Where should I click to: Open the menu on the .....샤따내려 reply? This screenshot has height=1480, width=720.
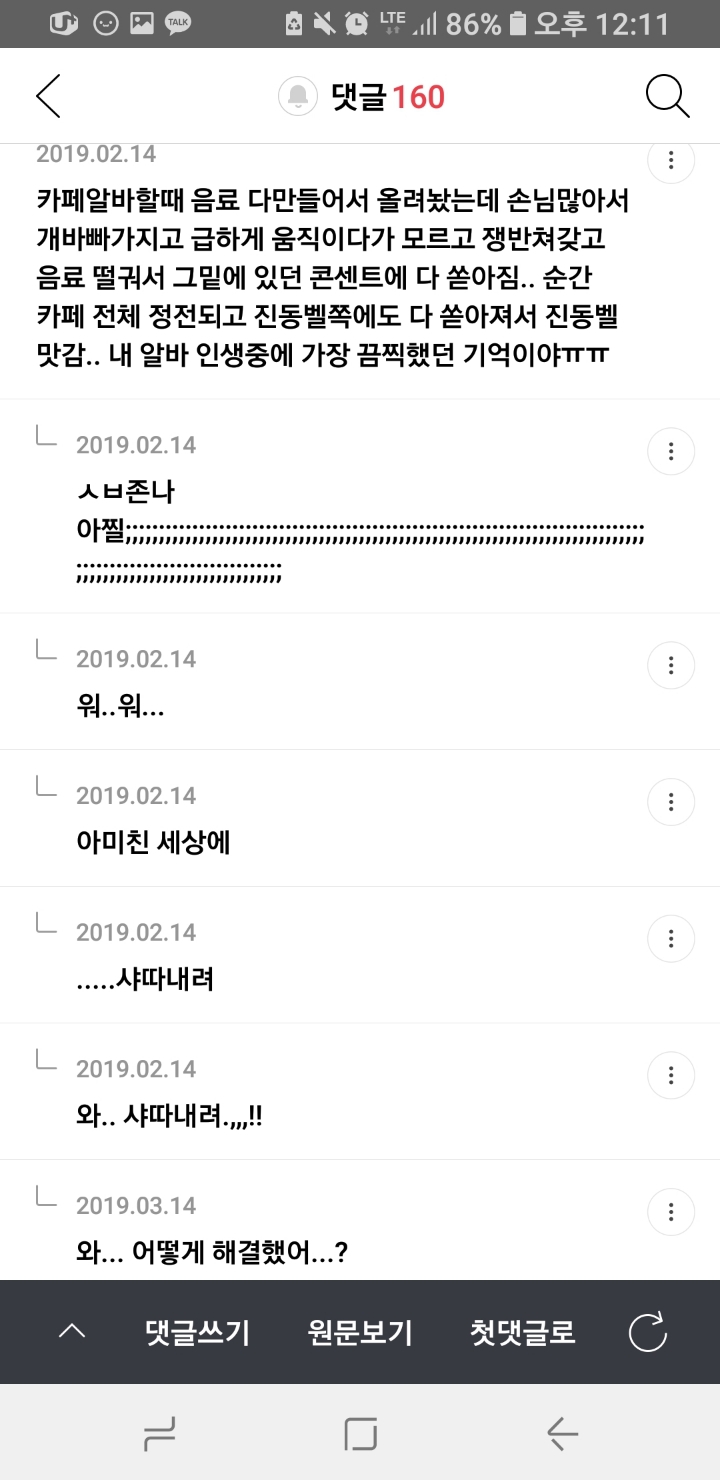click(x=671, y=938)
